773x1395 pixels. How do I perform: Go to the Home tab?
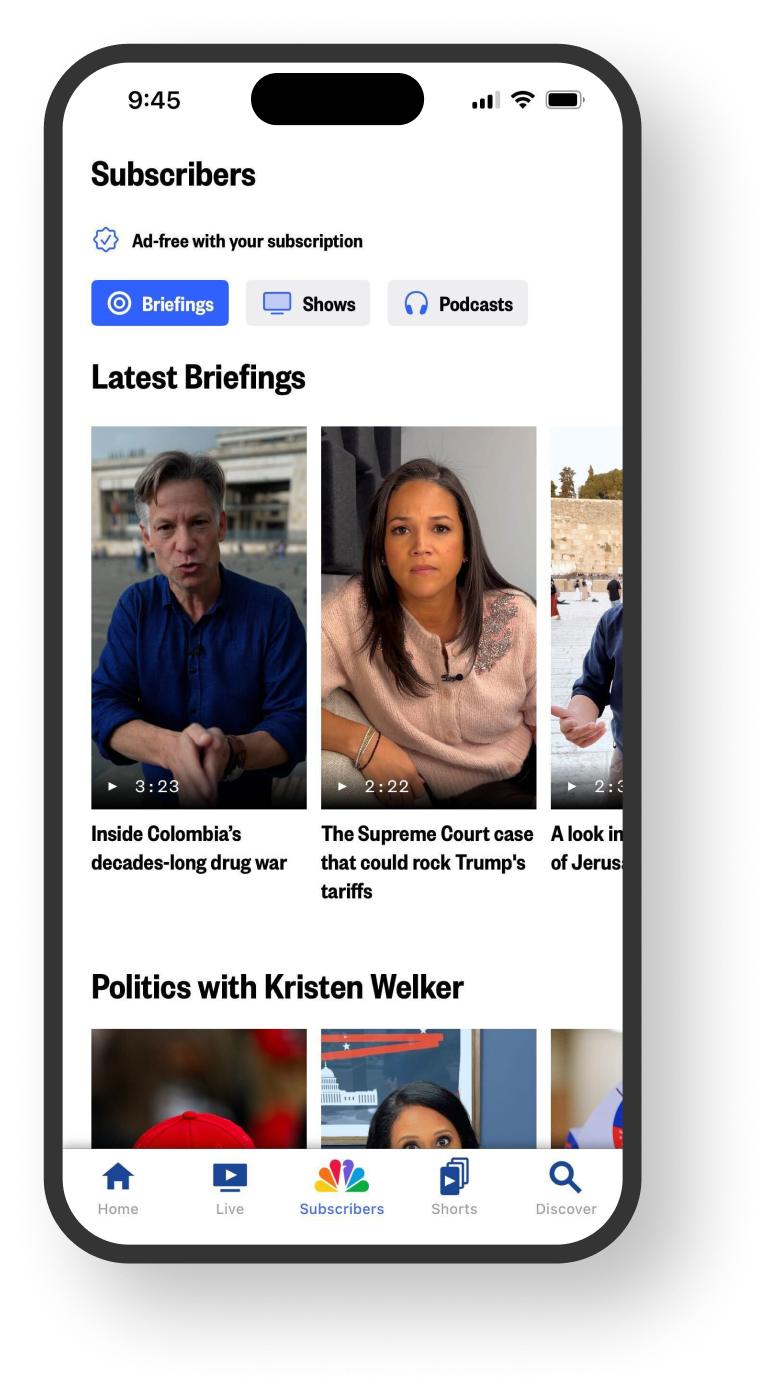tap(118, 1188)
